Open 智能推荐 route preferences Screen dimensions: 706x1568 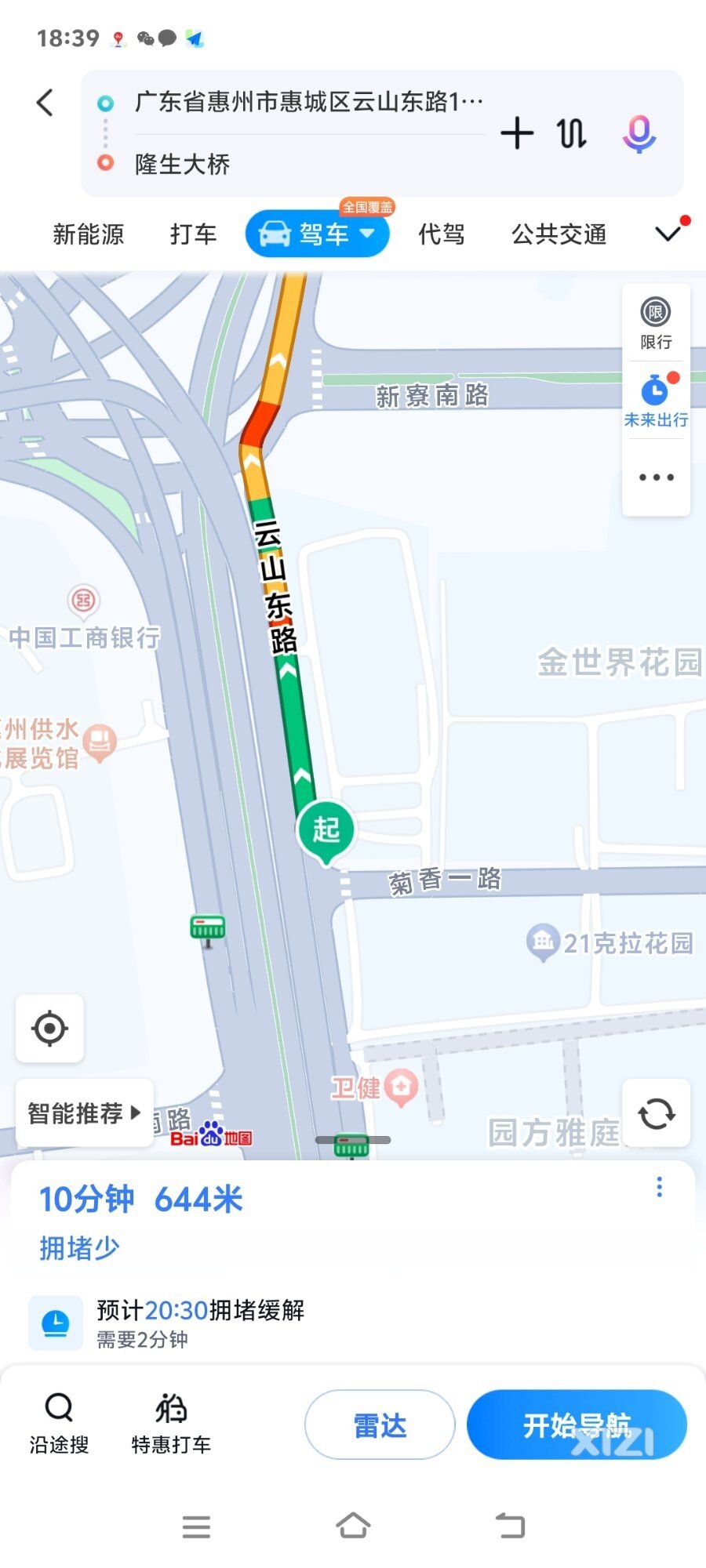[x=84, y=1113]
